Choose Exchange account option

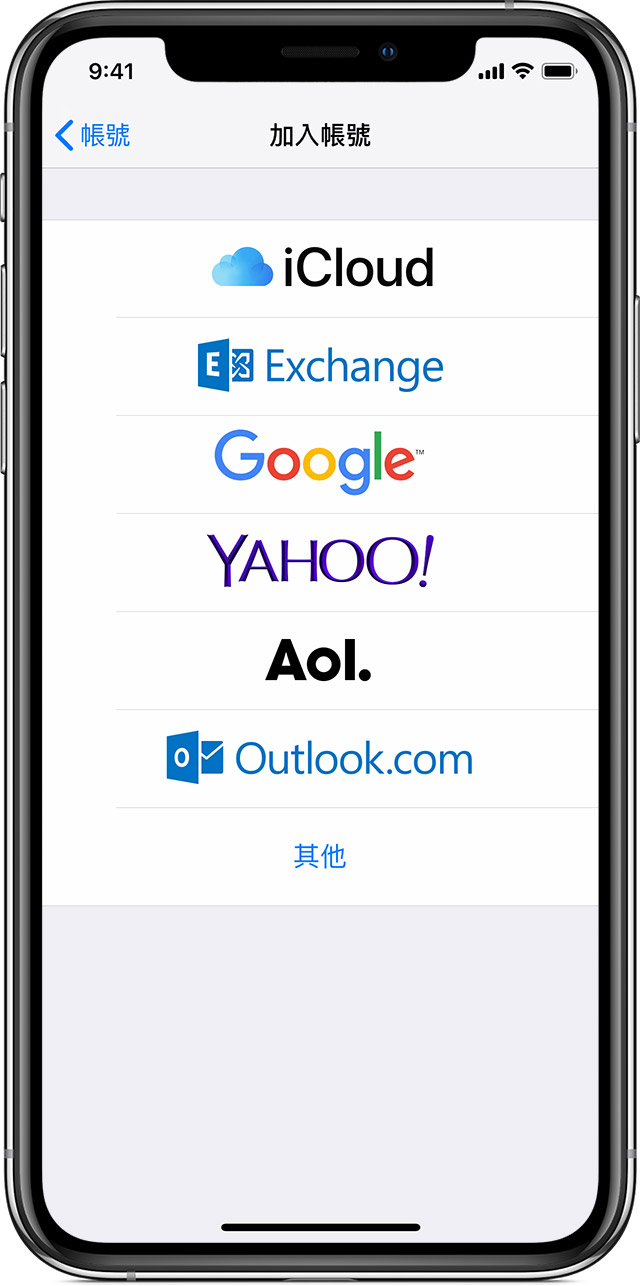[x=320, y=366]
